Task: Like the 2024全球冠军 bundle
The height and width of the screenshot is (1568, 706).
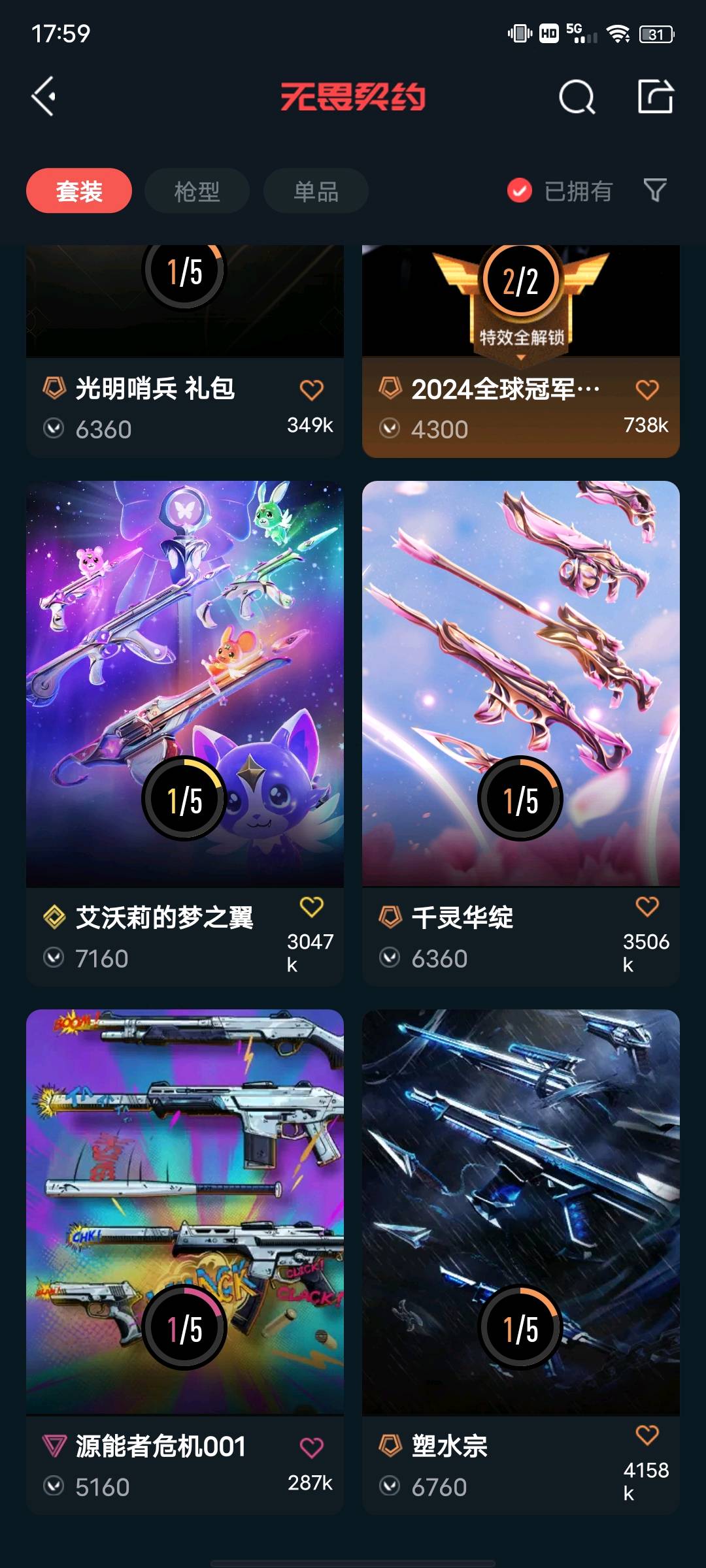Action: (647, 389)
